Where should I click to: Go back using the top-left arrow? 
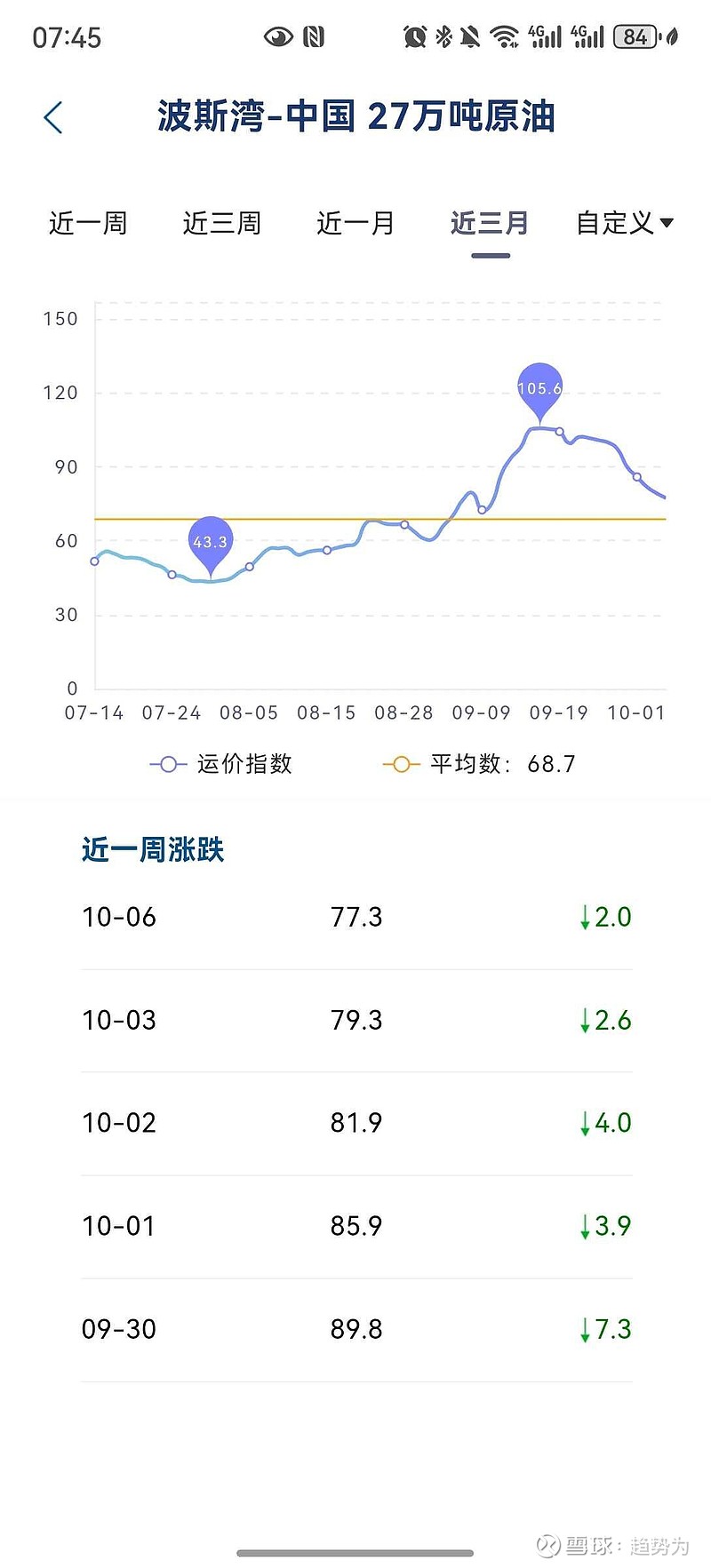[x=53, y=117]
